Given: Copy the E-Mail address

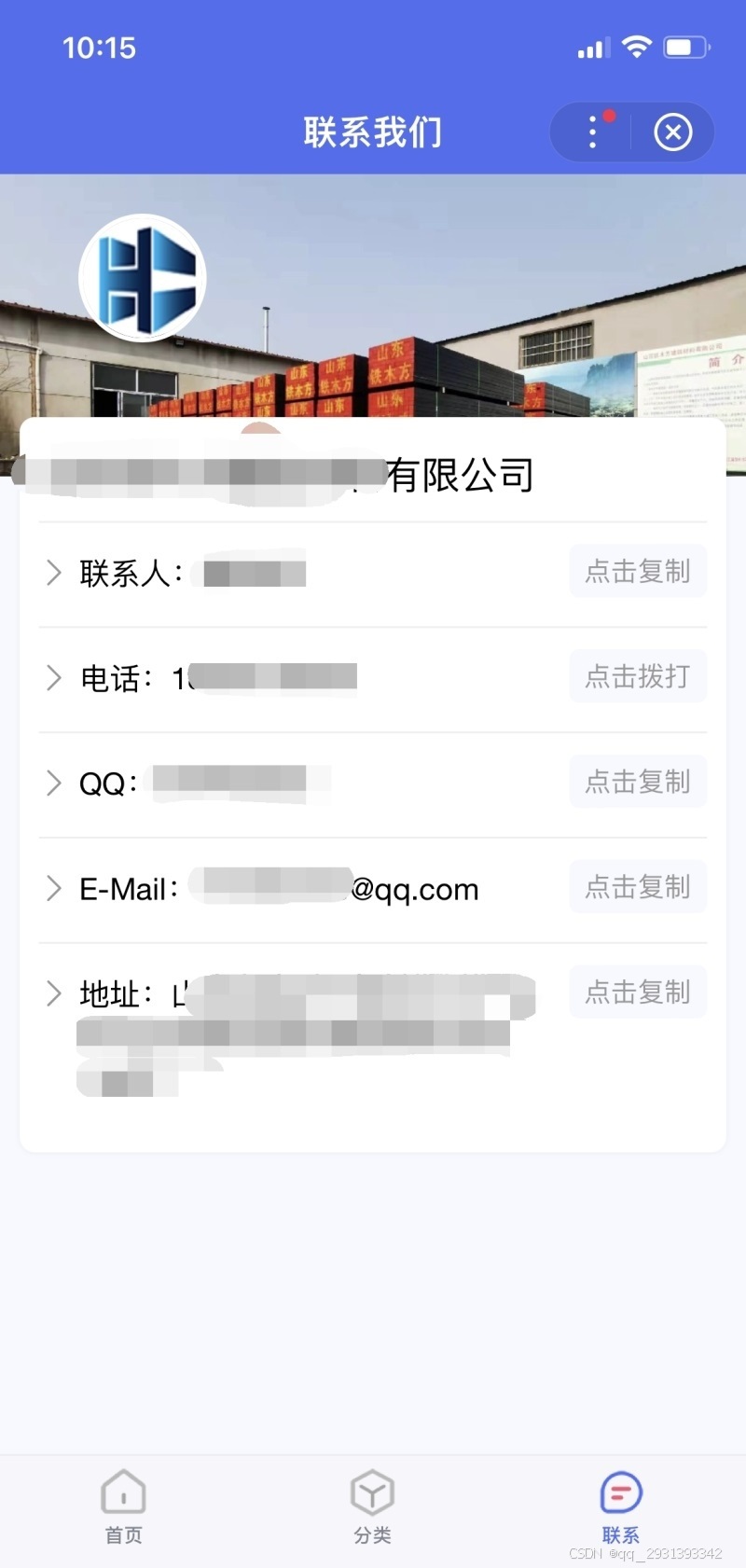Looking at the screenshot, I should click(x=638, y=886).
